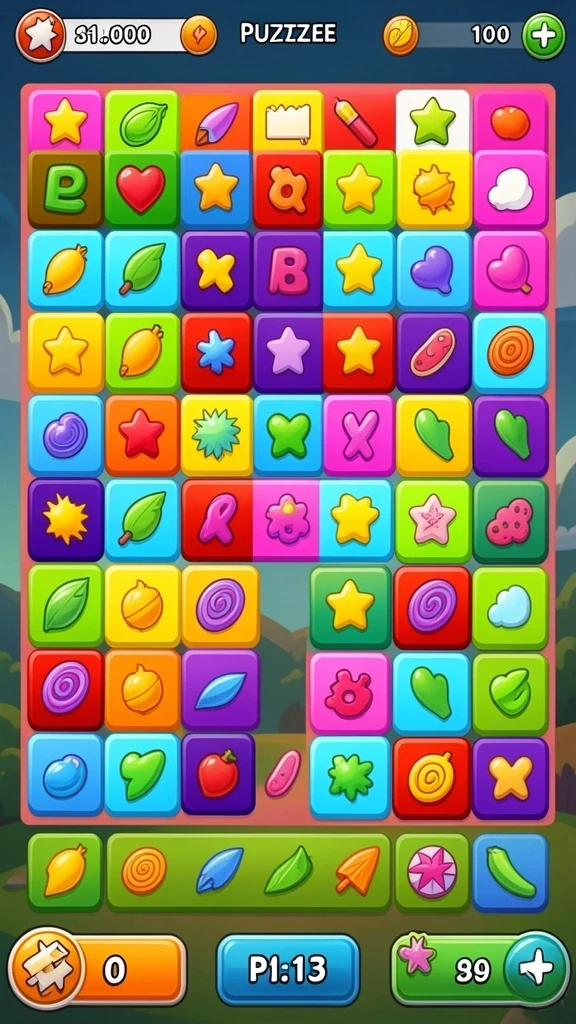Select the green pepper booster on blue
576x1024 pixels.
pos(510,871)
